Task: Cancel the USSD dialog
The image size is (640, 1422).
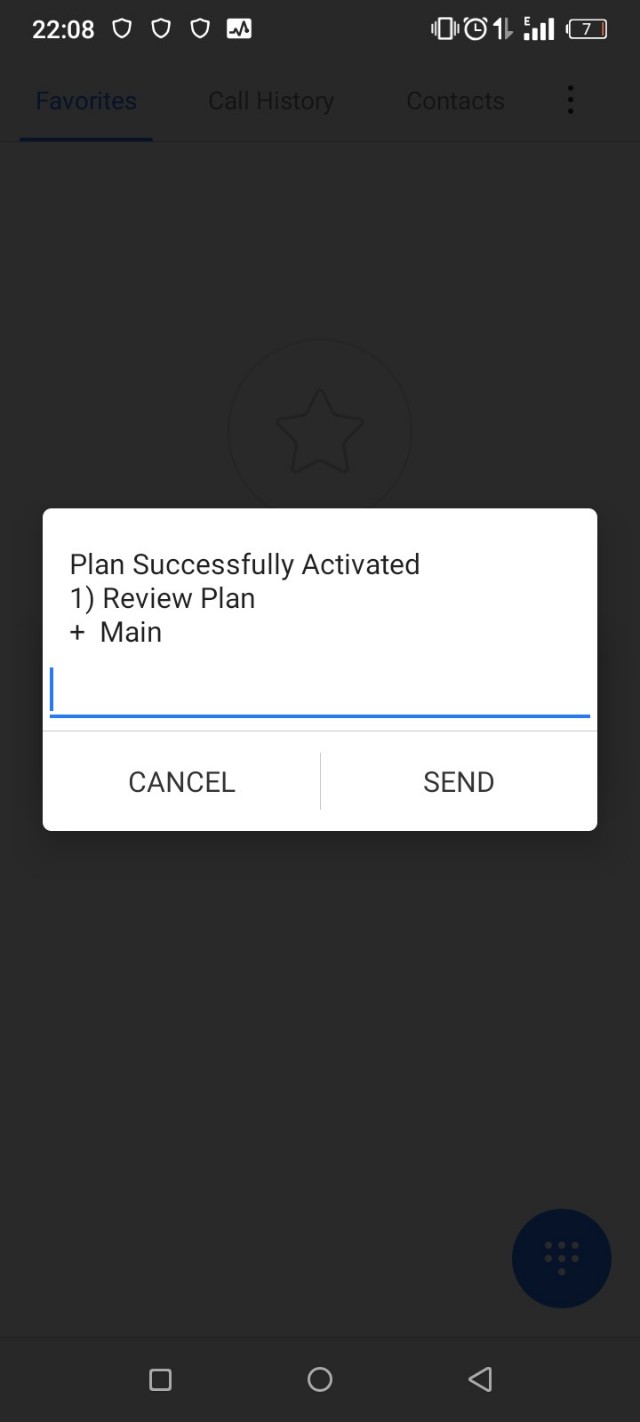Action: point(181,781)
